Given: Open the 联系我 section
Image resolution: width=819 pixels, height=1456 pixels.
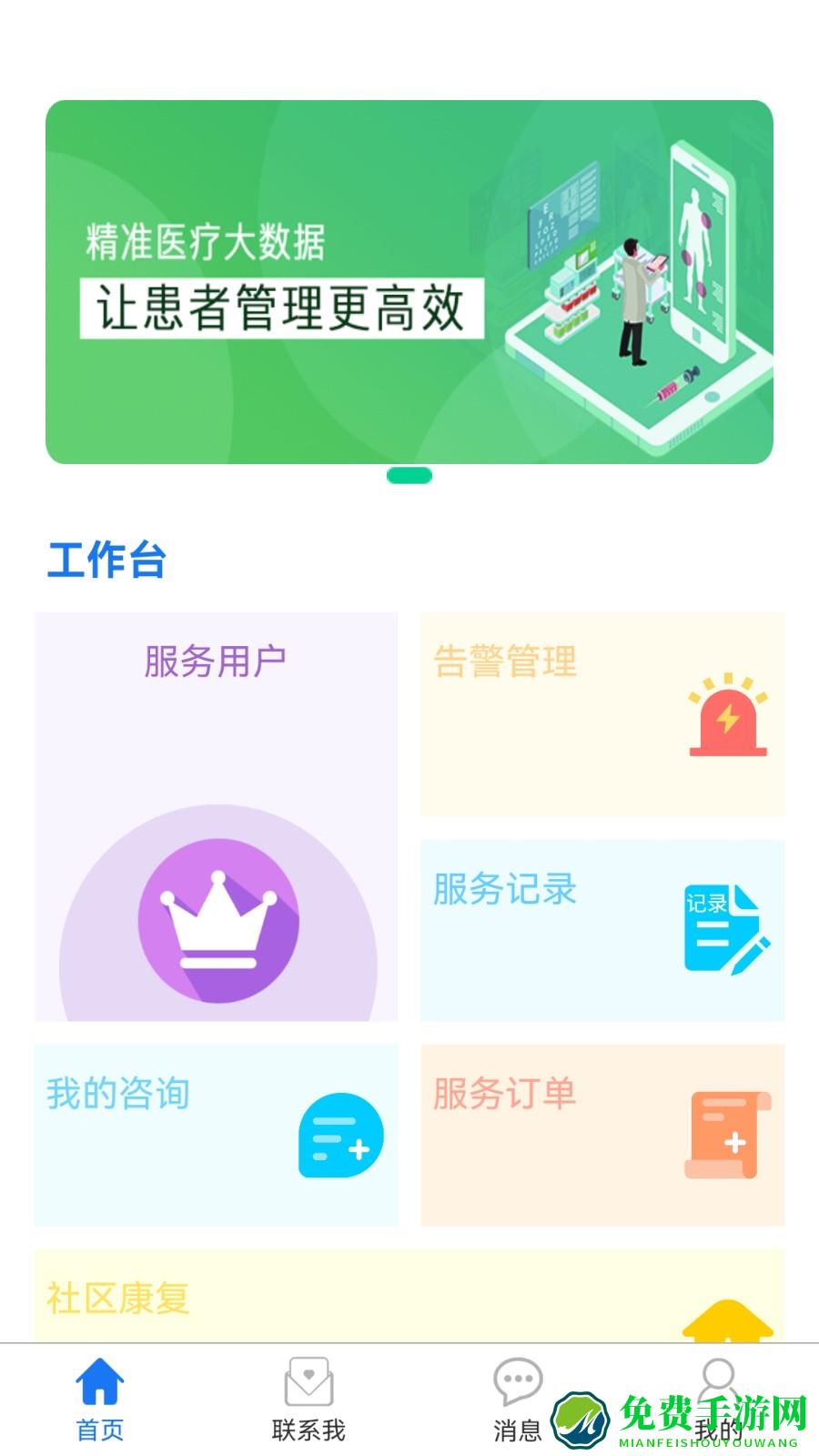Looking at the screenshot, I should (308, 1401).
